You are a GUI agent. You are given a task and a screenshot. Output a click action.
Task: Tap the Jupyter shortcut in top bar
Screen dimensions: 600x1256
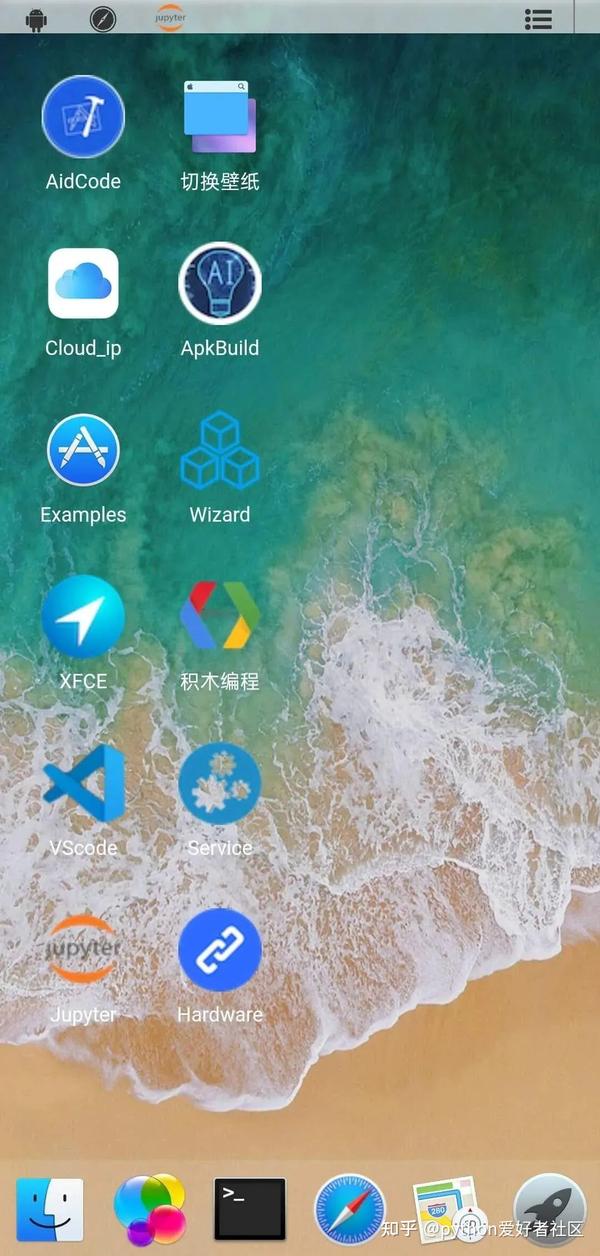(170, 17)
